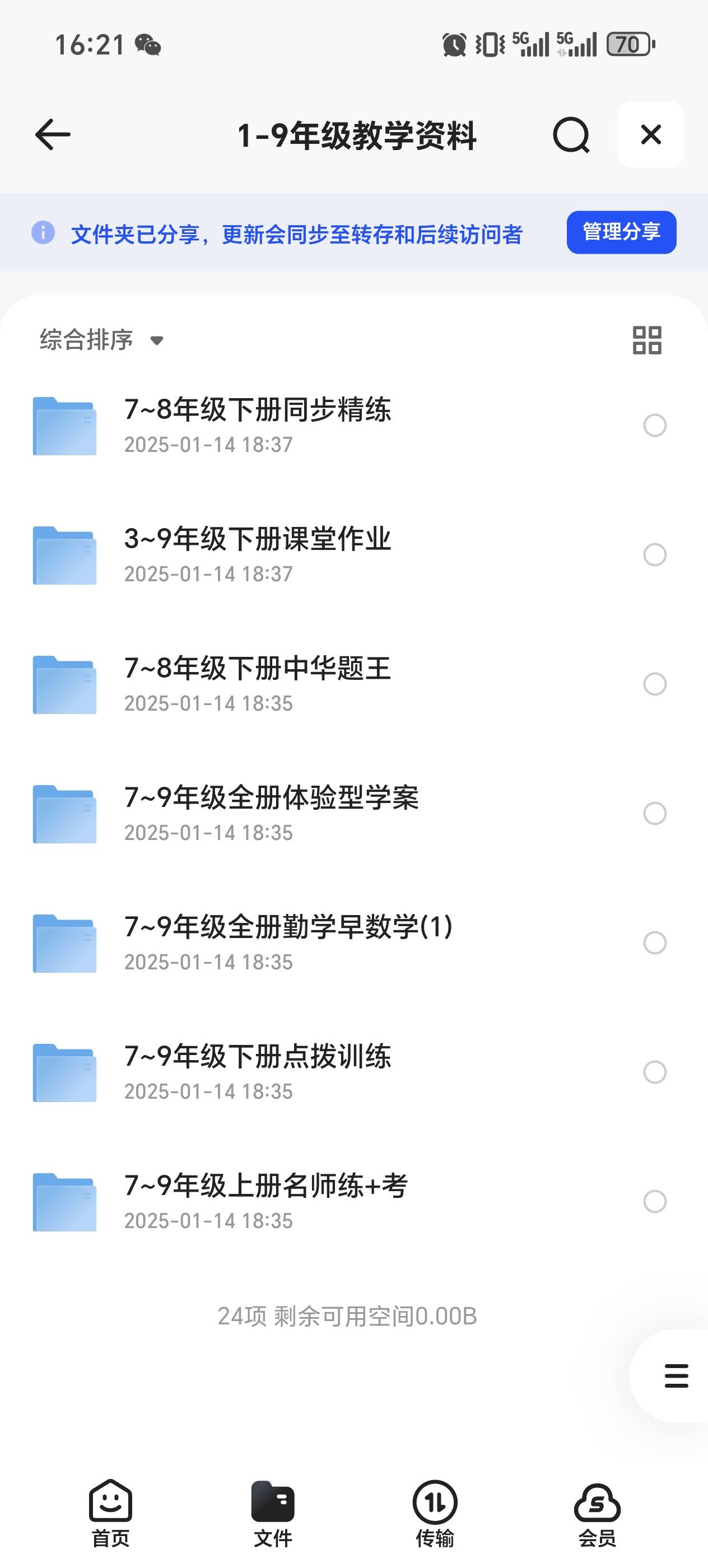The height and width of the screenshot is (1568, 708).
Task: Go back using the top-left arrow
Action: [53, 134]
